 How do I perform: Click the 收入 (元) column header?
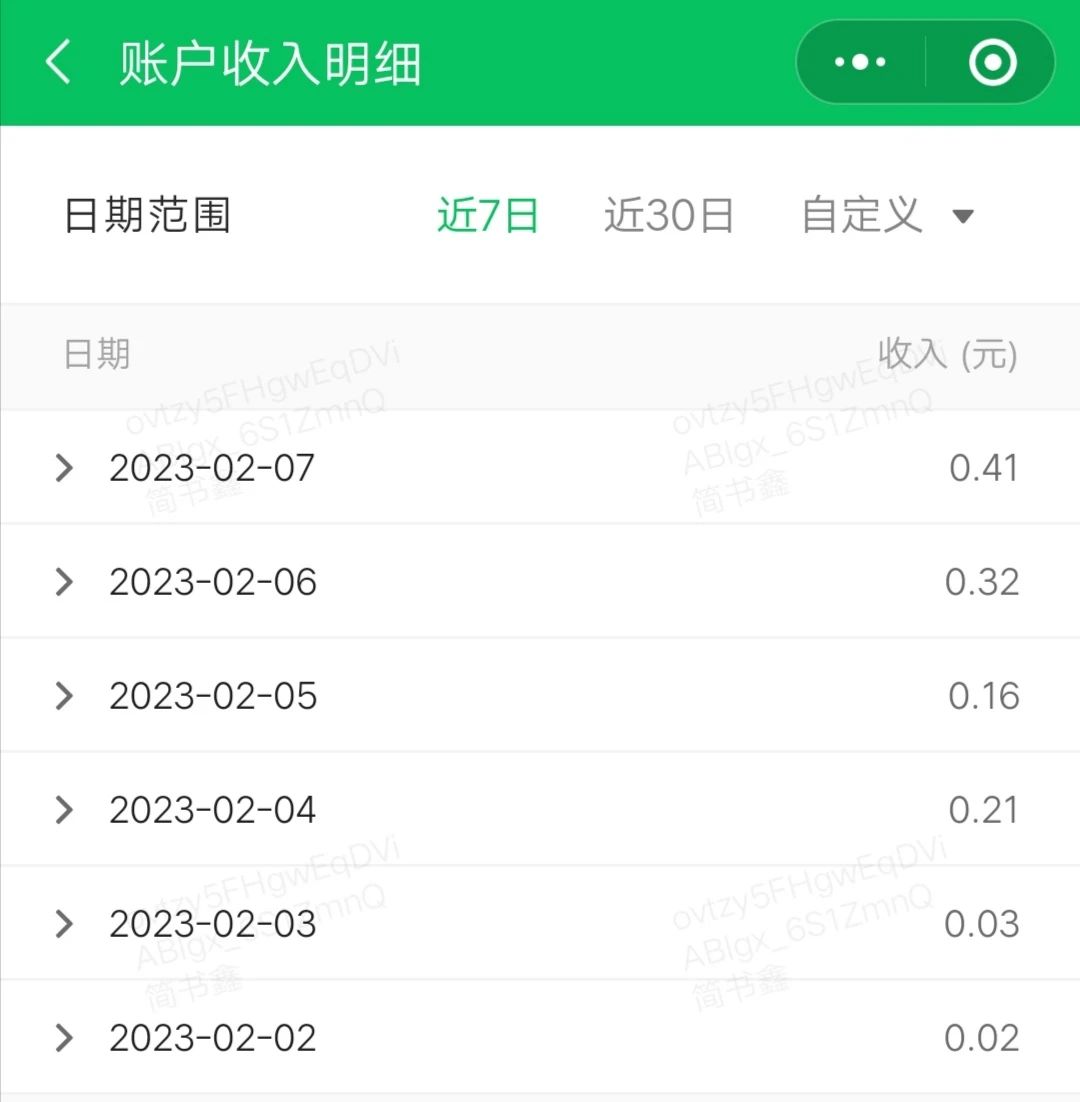944,356
